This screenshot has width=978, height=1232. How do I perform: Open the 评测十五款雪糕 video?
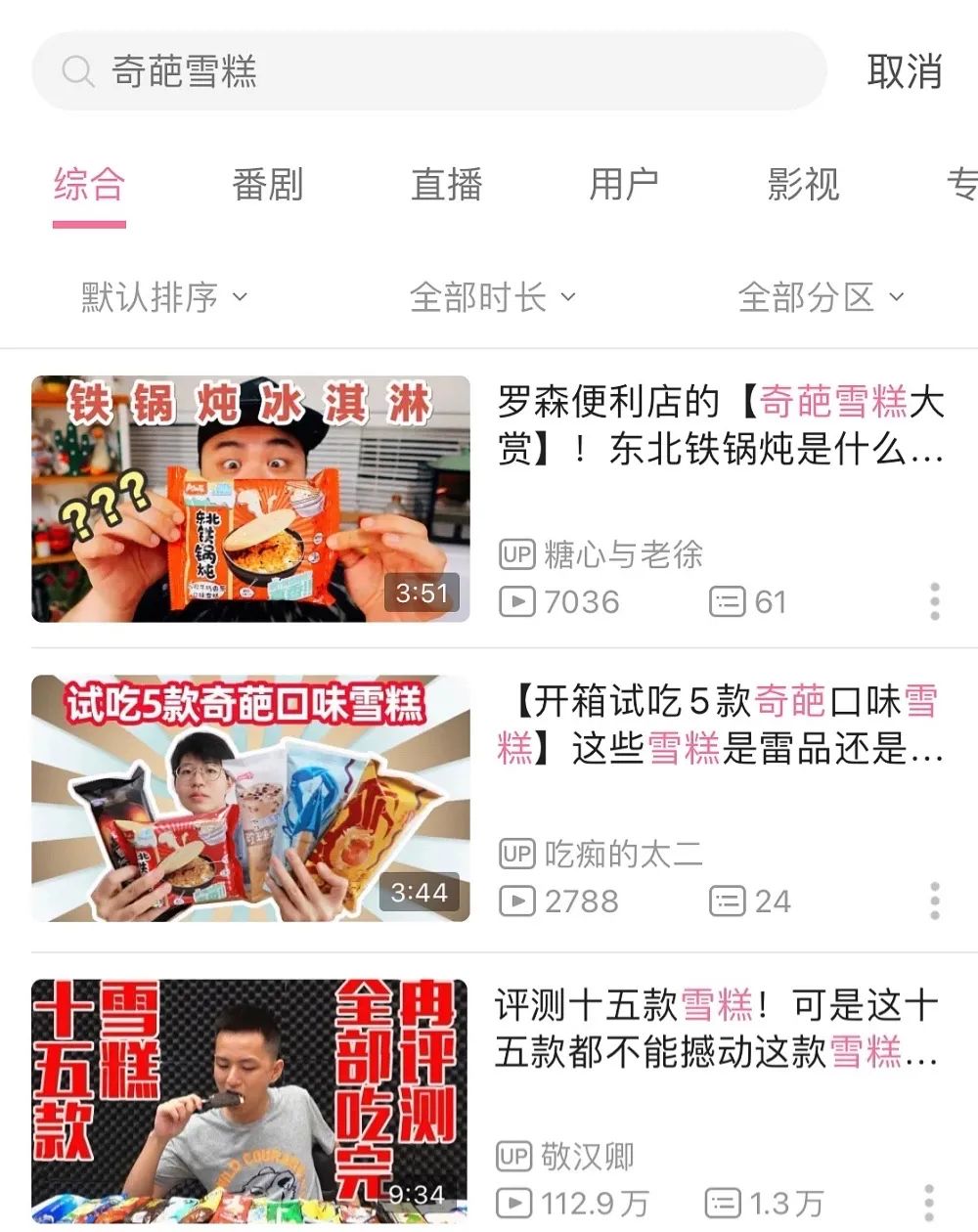[x=717, y=1029]
